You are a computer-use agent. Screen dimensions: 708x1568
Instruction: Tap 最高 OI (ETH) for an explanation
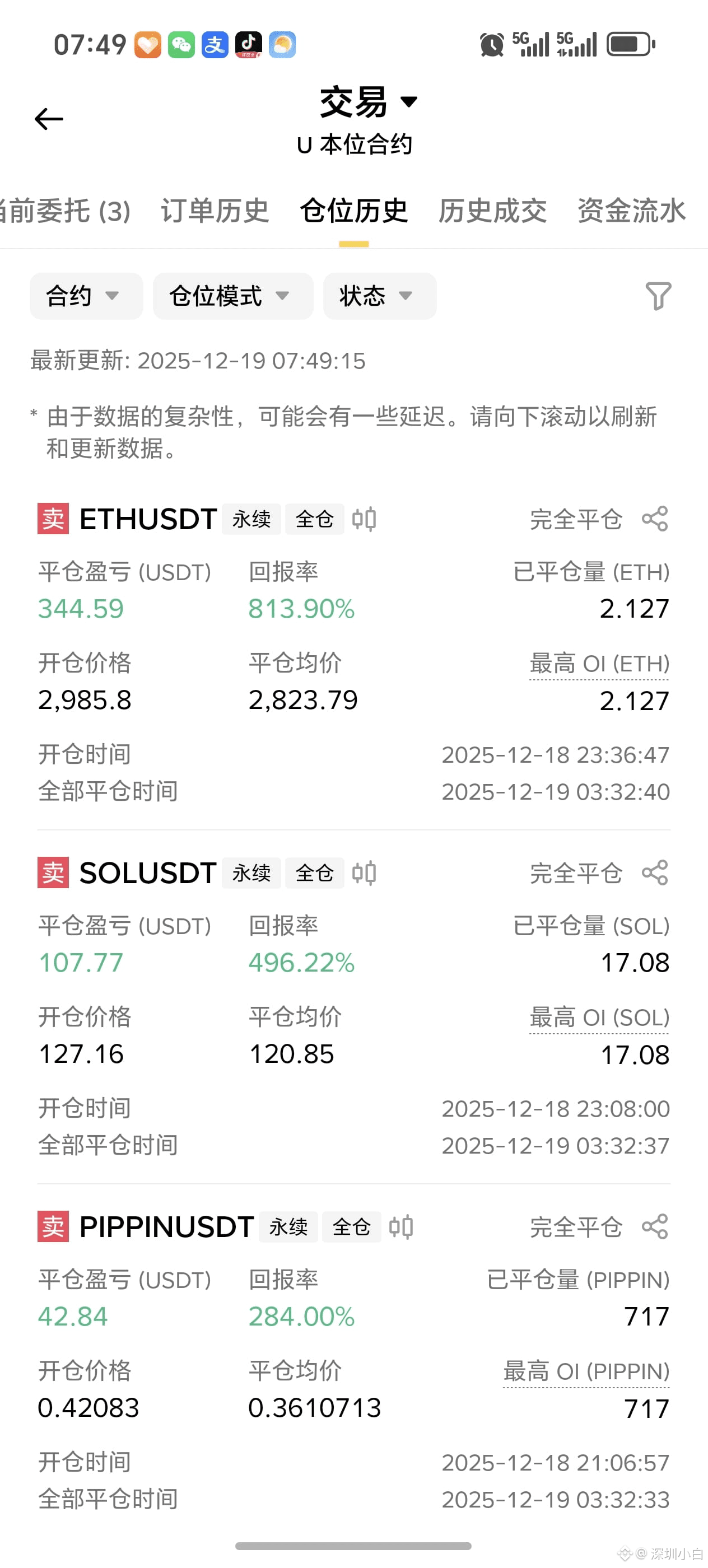(x=600, y=664)
